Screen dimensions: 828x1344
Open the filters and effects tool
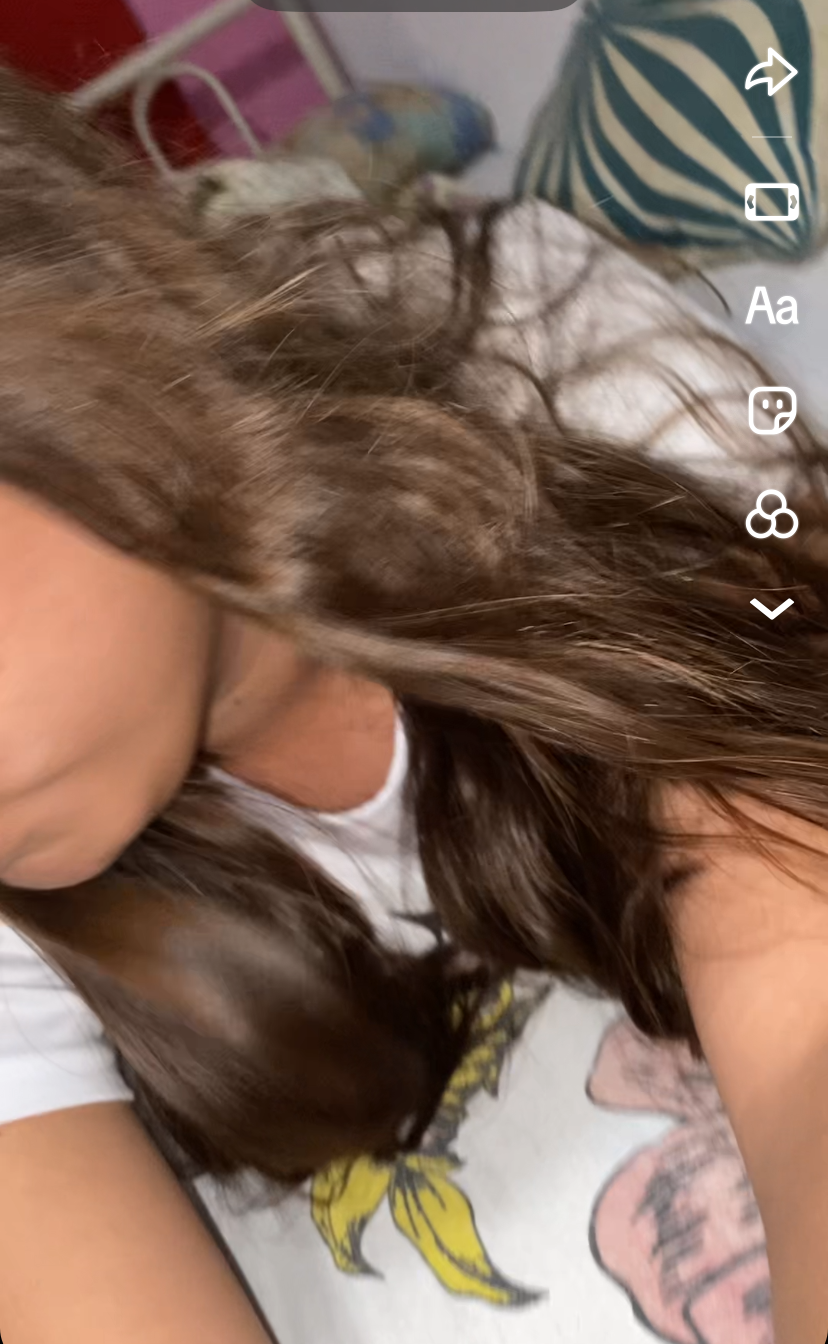771,516
